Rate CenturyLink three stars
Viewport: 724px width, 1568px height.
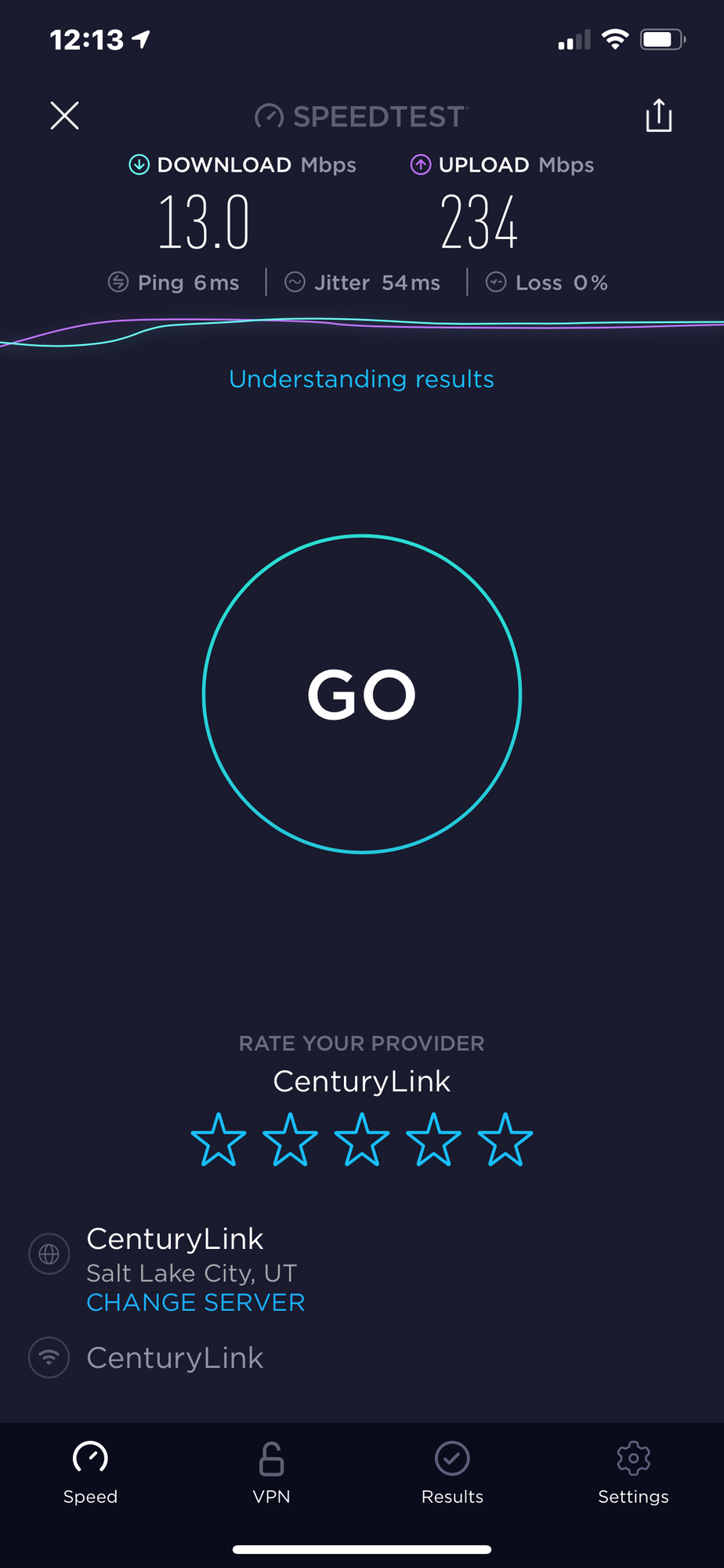pyautogui.click(x=362, y=1140)
